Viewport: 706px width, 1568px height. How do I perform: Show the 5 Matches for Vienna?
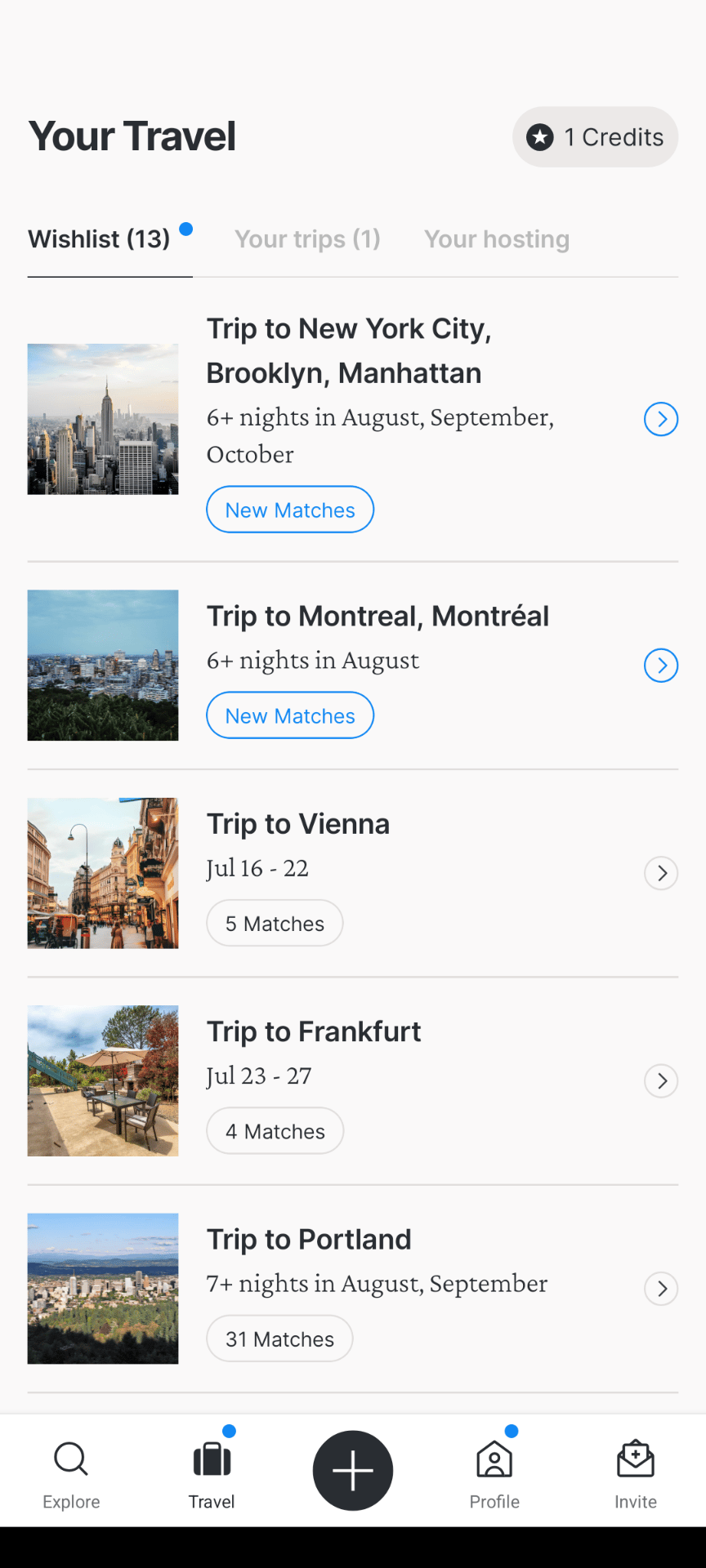[x=275, y=924]
